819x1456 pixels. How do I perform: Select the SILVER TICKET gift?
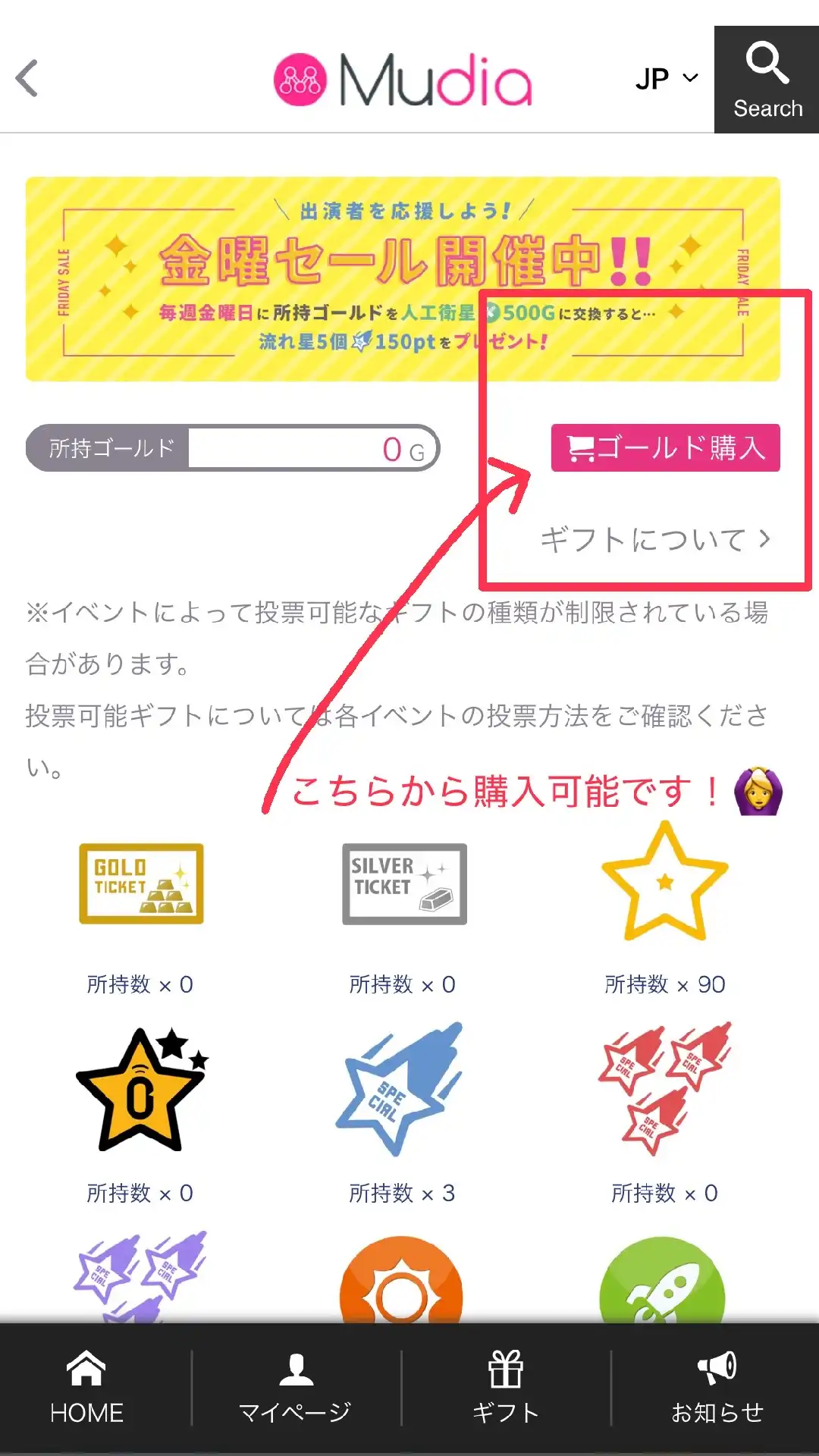click(403, 883)
